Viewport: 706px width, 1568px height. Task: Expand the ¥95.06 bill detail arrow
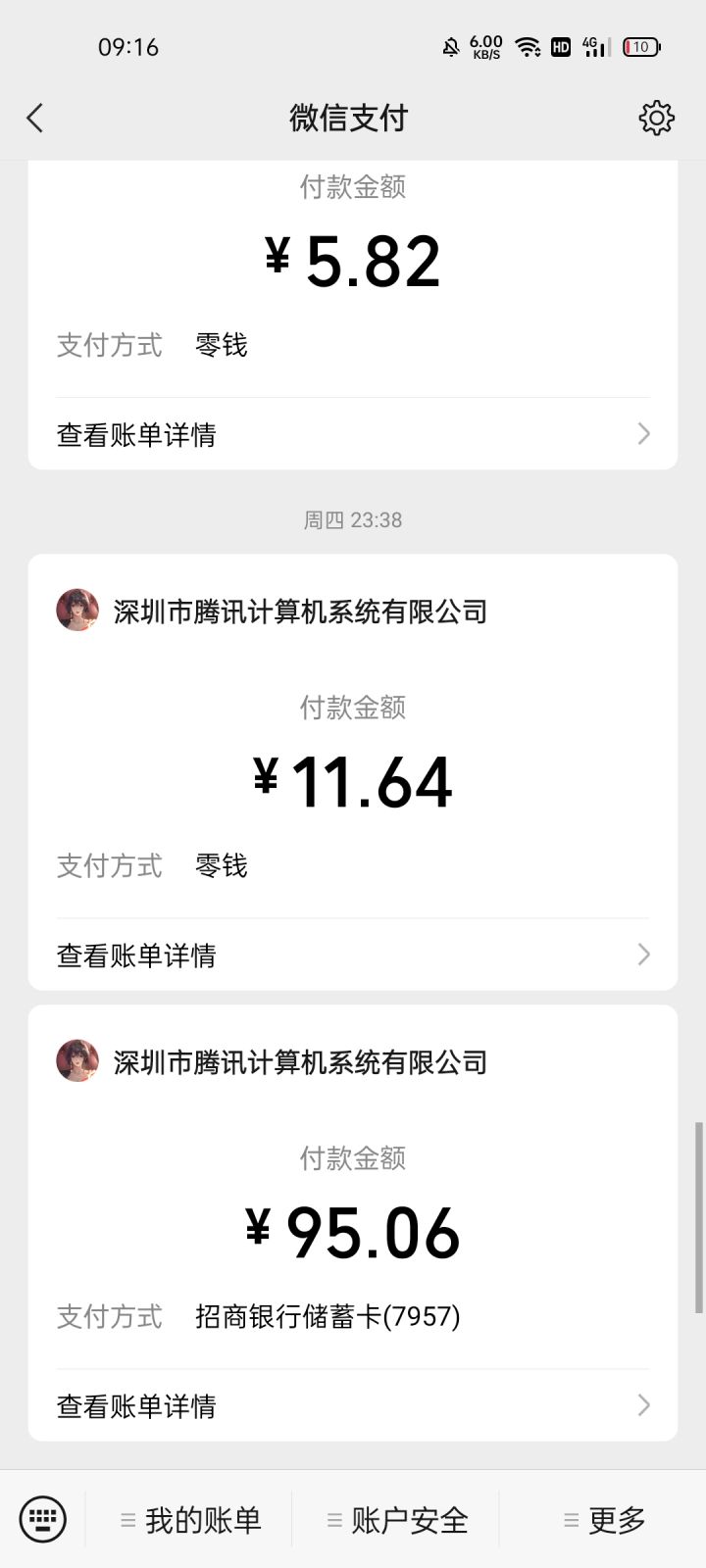point(642,1405)
